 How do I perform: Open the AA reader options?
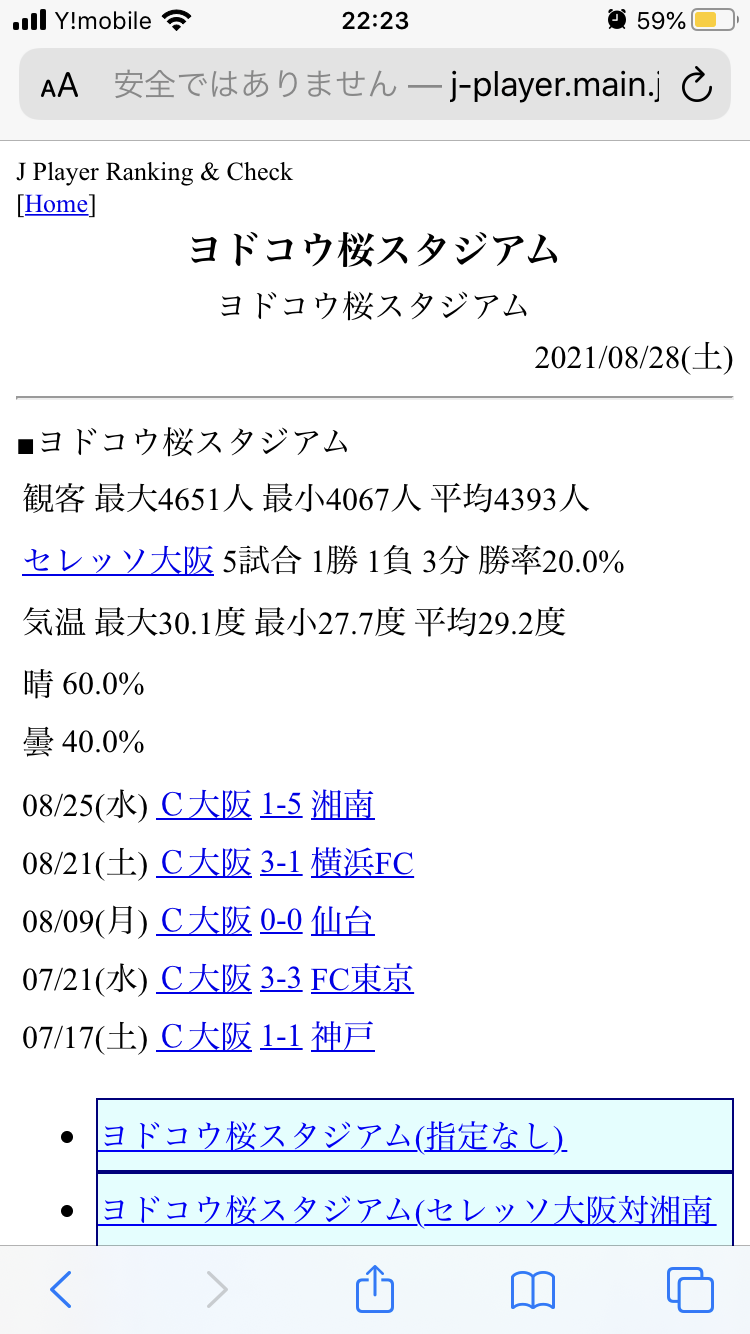(x=59, y=86)
